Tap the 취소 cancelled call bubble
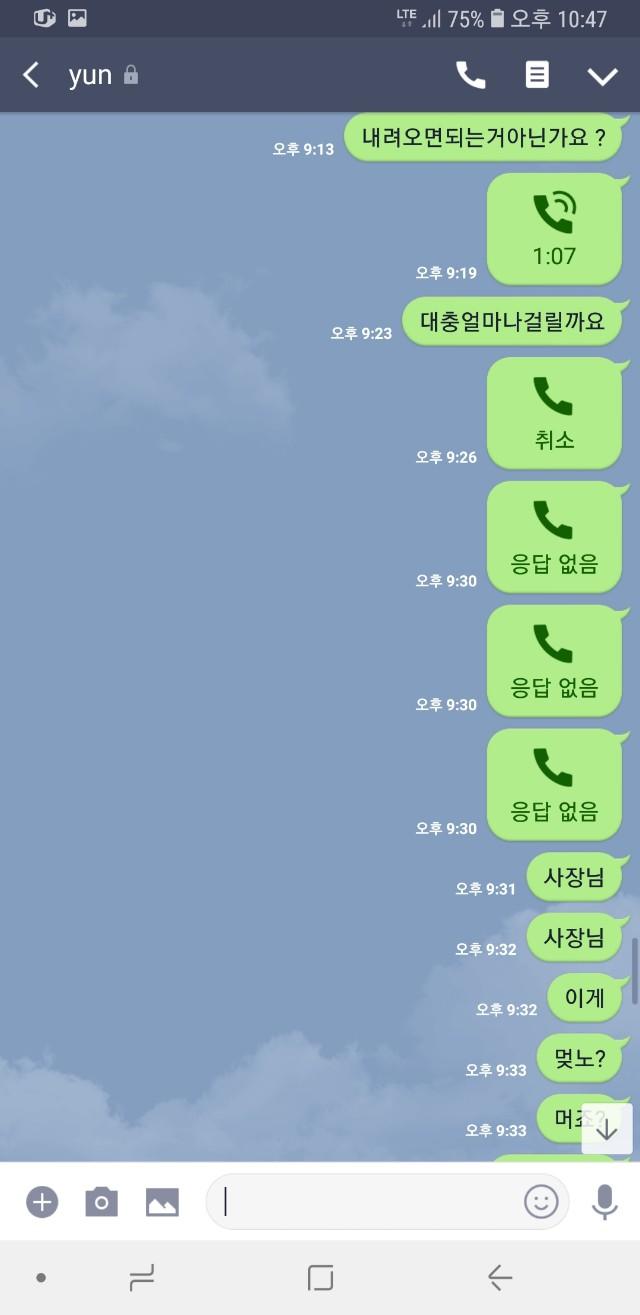Viewport: 640px width, 1315px height. pos(554,413)
